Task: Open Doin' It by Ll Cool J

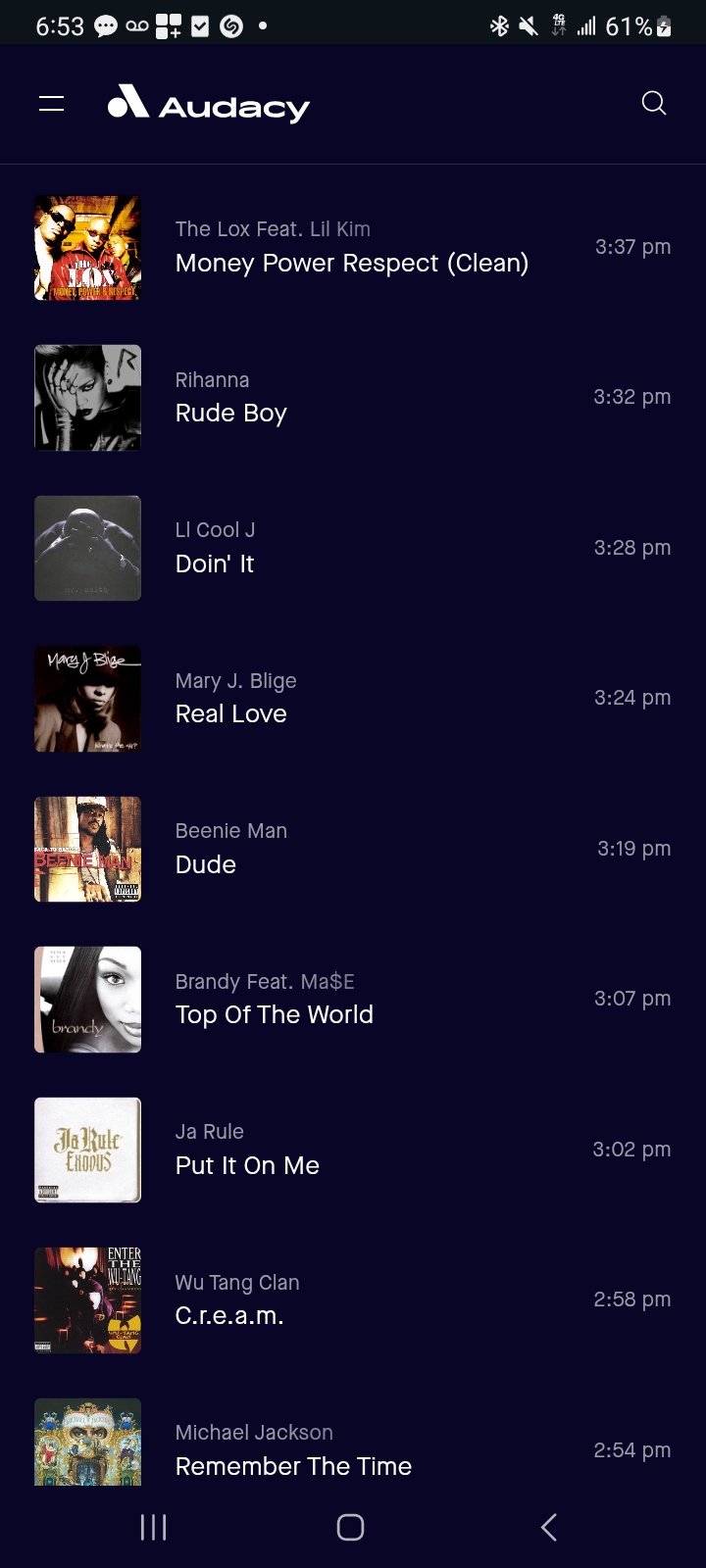Action: (x=215, y=563)
